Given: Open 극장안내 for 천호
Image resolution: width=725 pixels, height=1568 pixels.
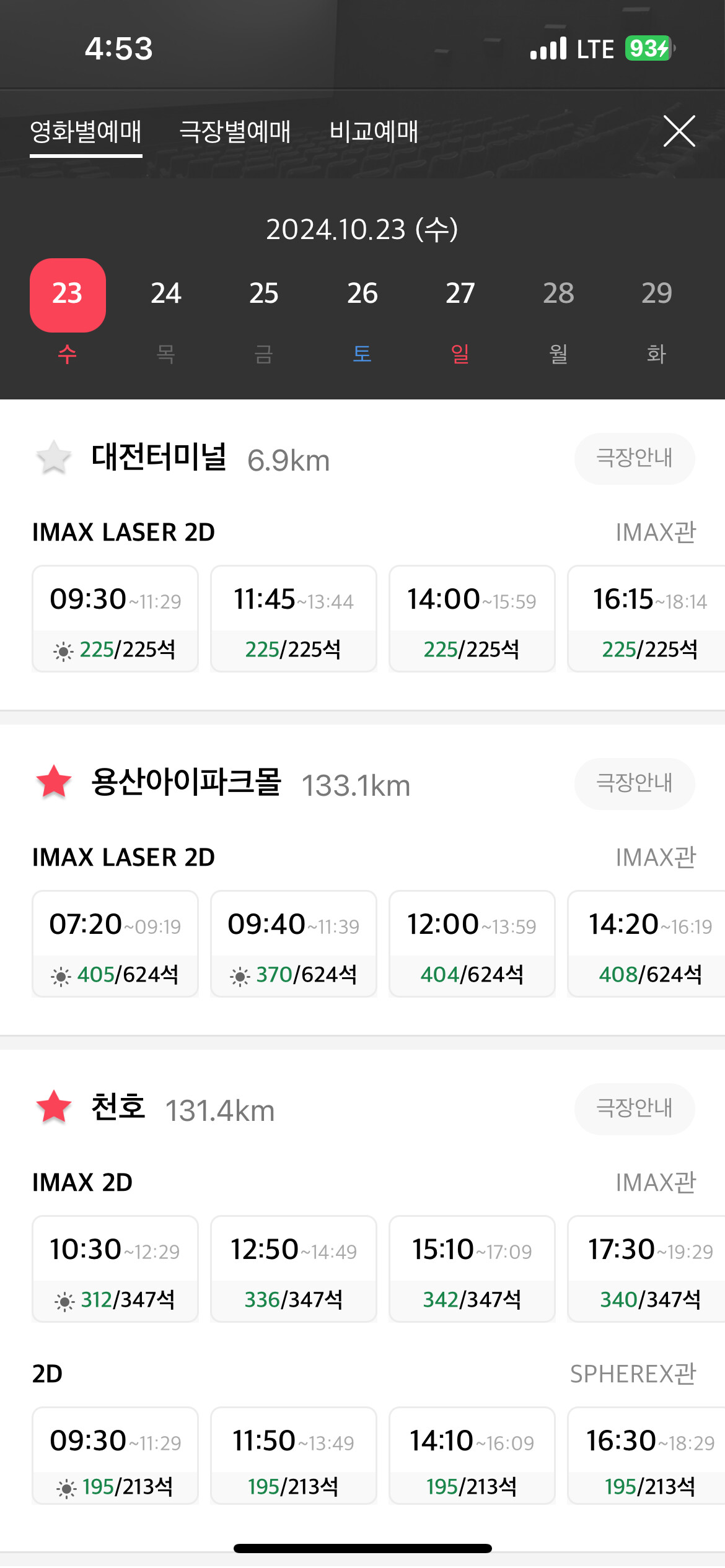Looking at the screenshot, I should [634, 1108].
